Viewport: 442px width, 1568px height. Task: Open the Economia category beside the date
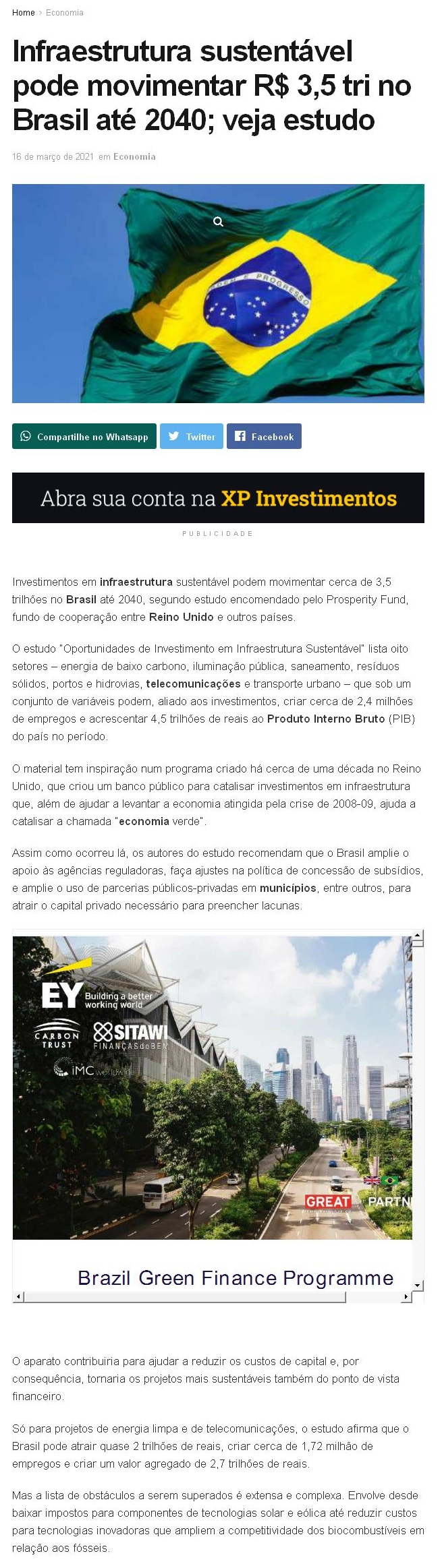tap(134, 156)
